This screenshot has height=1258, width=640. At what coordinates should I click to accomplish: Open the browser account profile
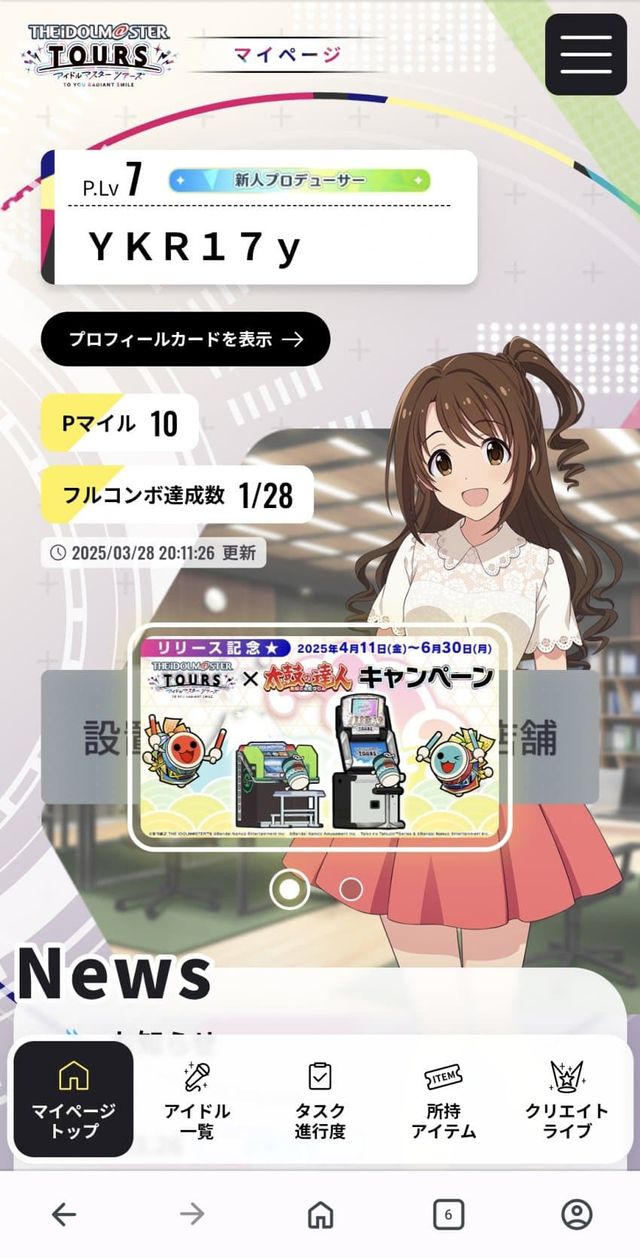(576, 1214)
